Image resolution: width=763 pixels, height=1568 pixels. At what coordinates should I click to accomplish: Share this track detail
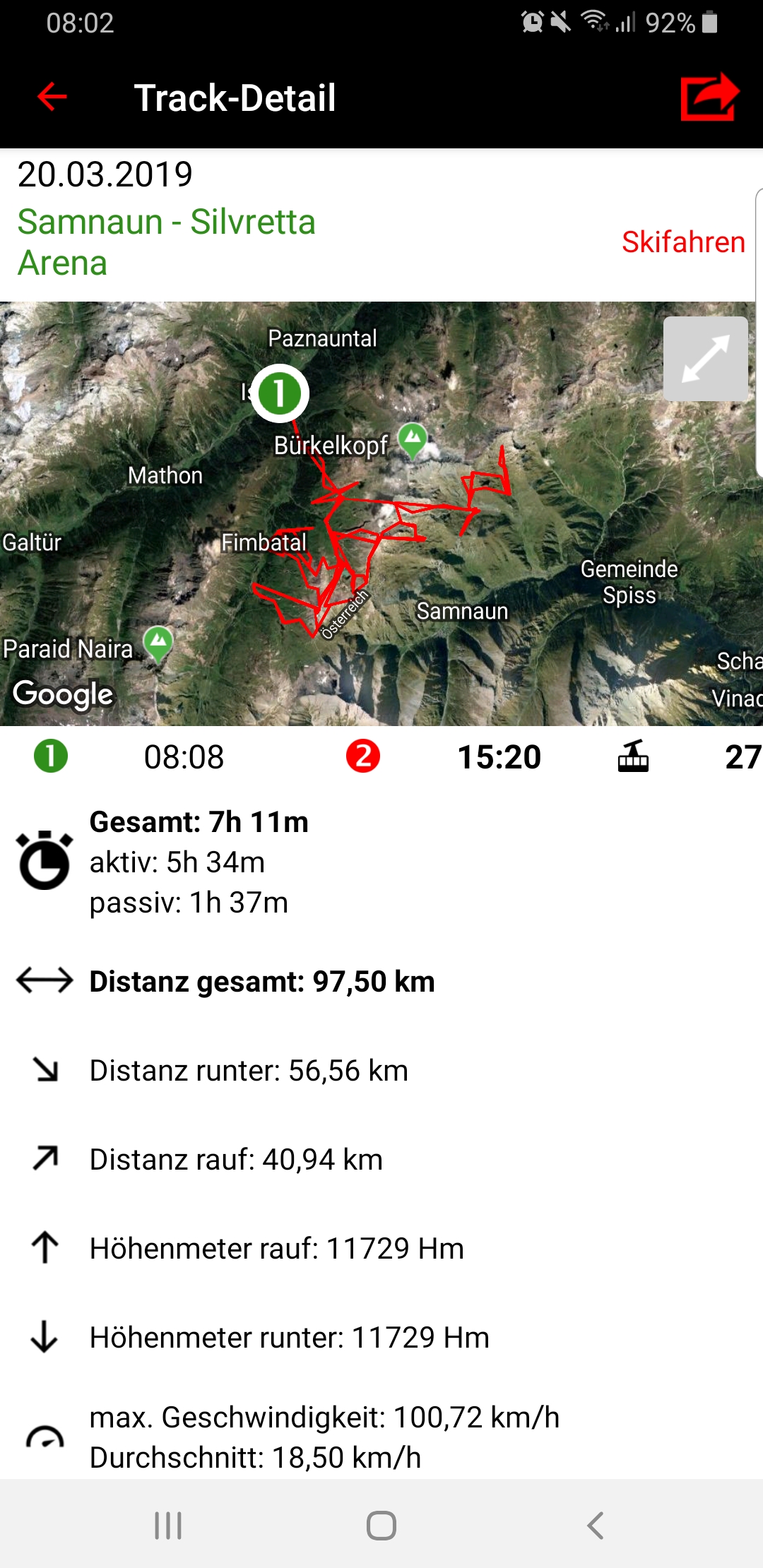tap(709, 97)
